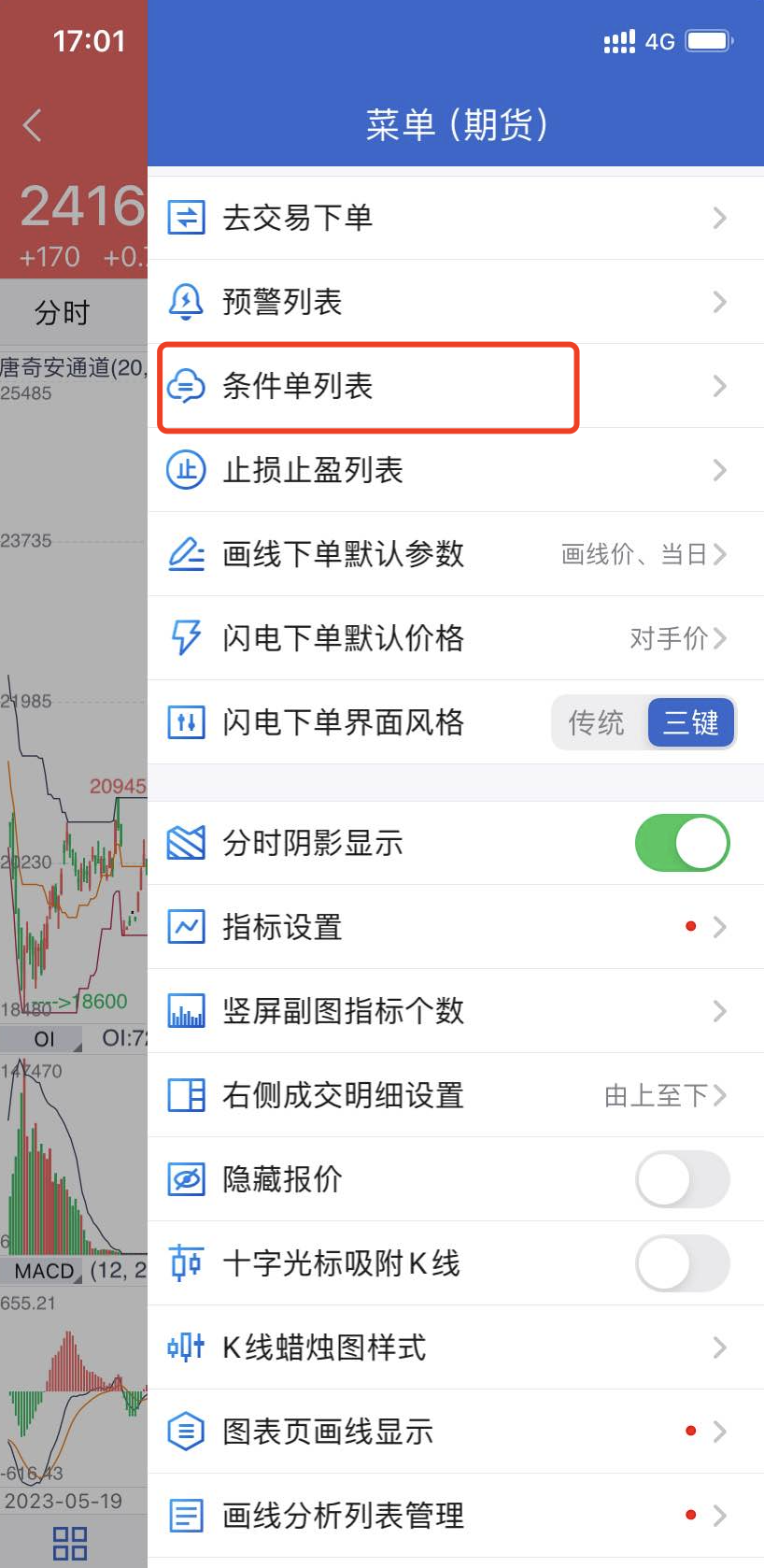Image resolution: width=764 pixels, height=1568 pixels.
Task: Open 图表页画线显示 settings
Action: point(456,1432)
